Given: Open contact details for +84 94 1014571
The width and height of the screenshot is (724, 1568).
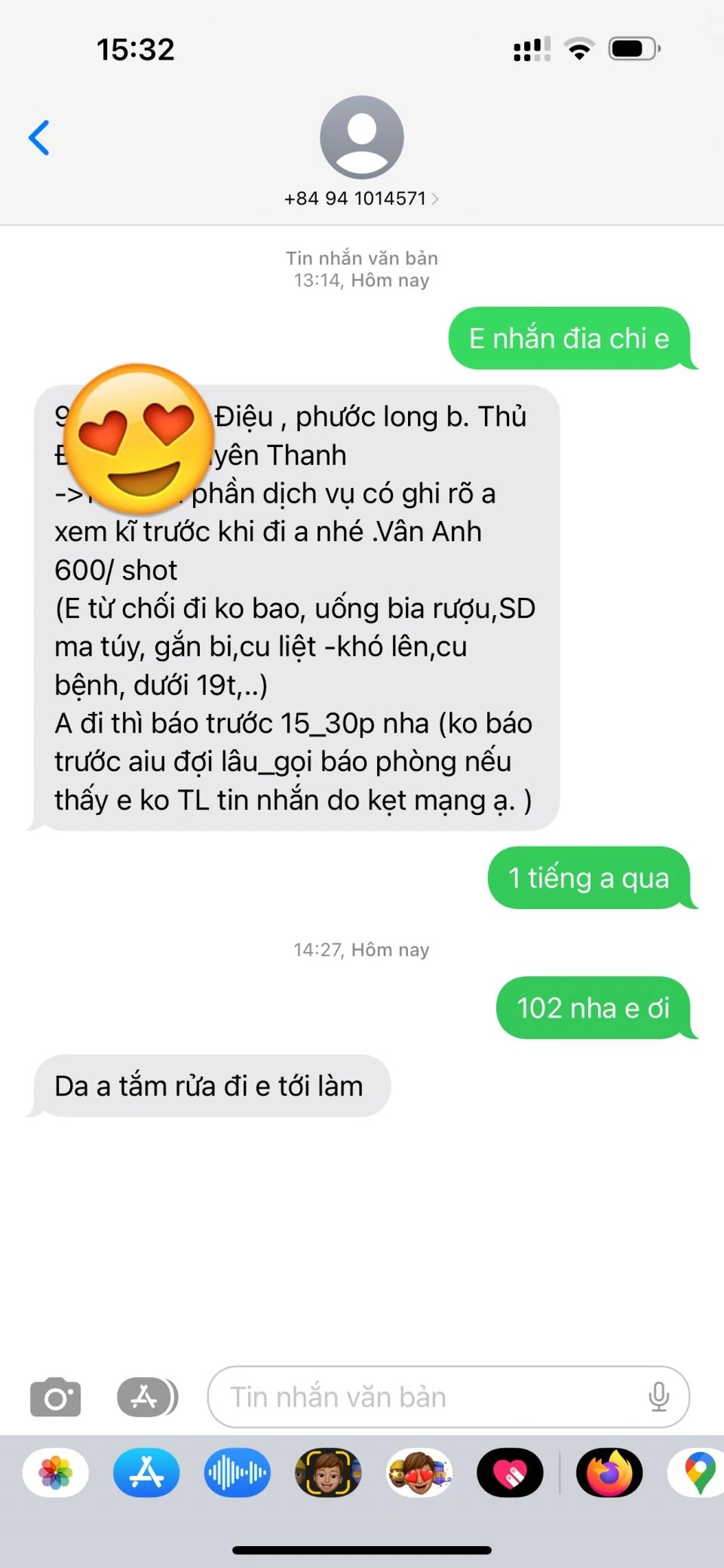Looking at the screenshot, I should pyautogui.click(x=361, y=198).
